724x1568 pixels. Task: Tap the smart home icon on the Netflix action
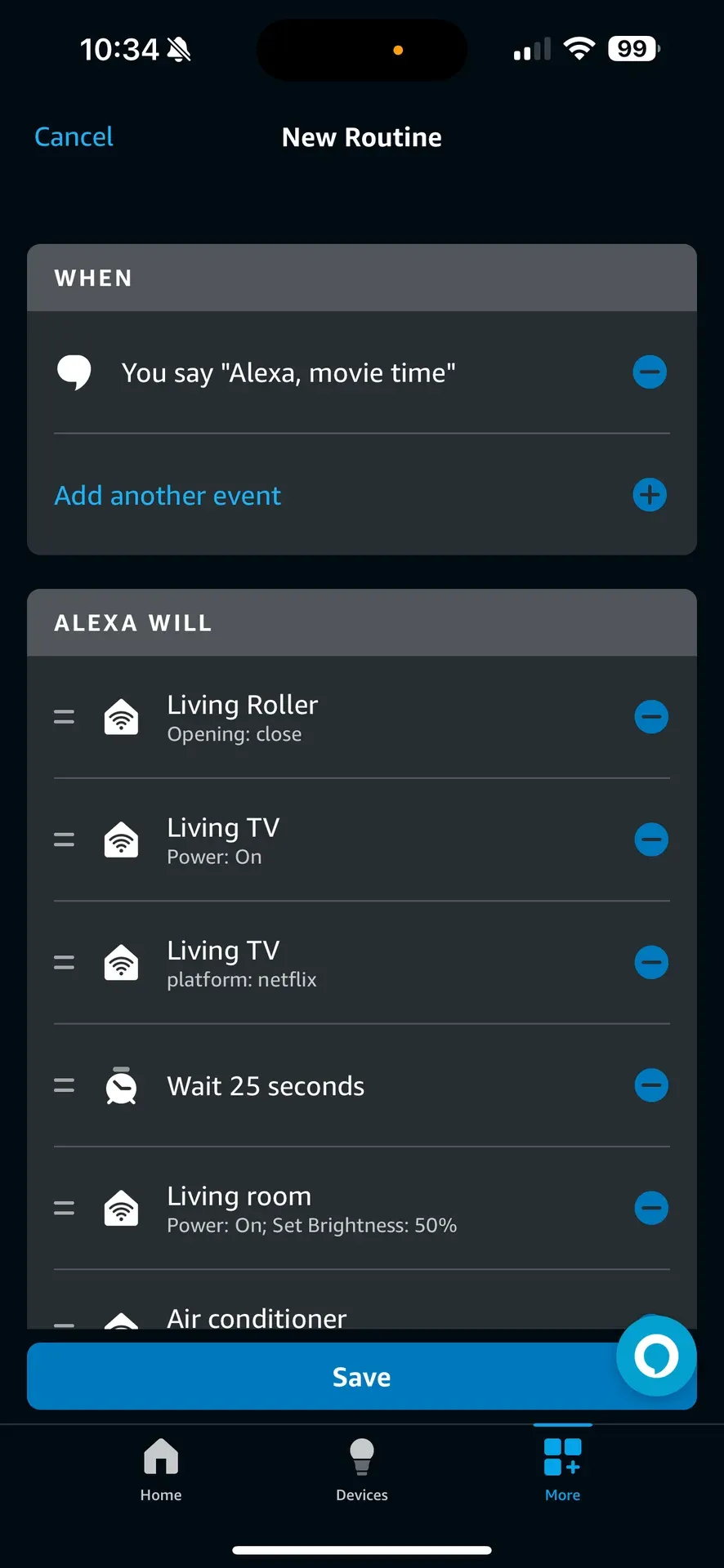pyautogui.click(x=121, y=962)
